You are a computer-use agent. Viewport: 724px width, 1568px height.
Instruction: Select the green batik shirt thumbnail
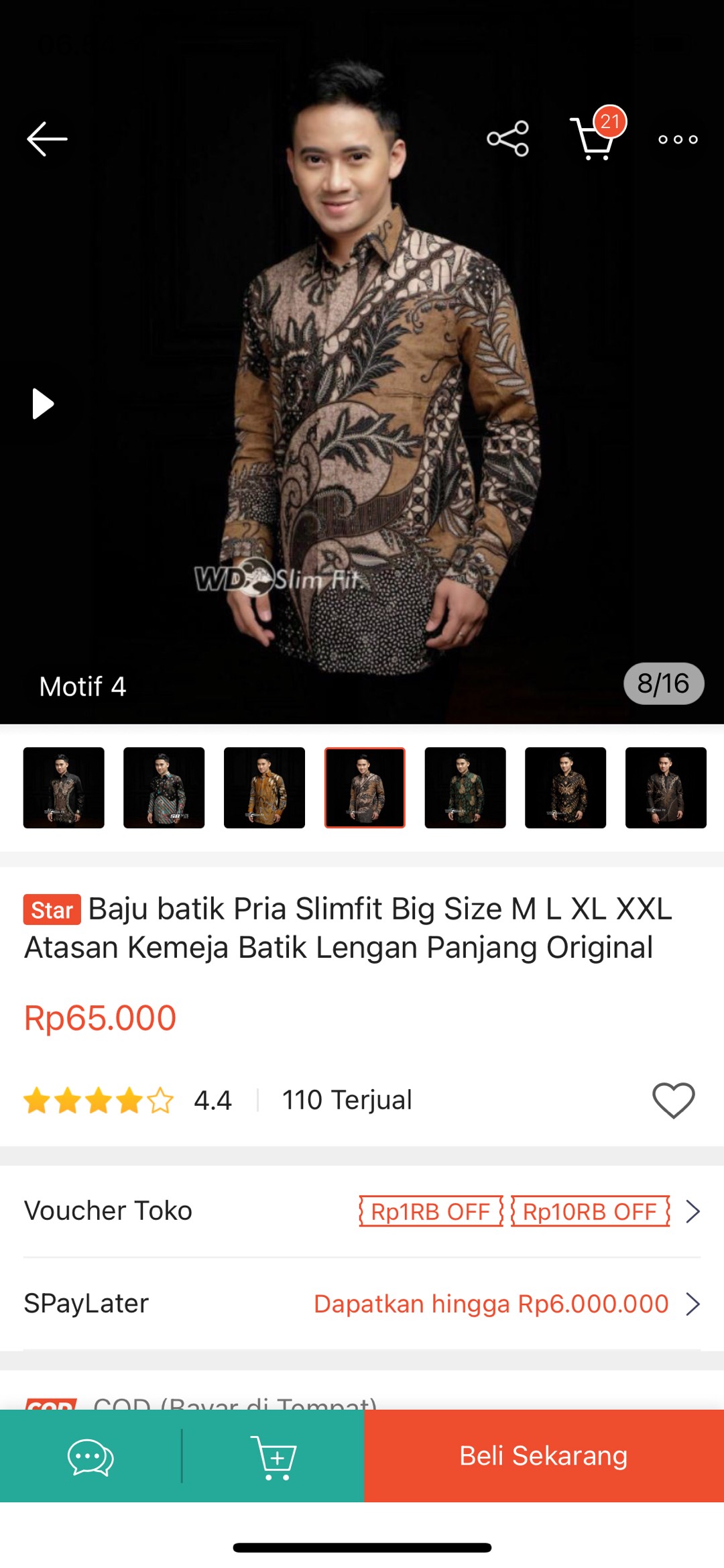(465, 787)
